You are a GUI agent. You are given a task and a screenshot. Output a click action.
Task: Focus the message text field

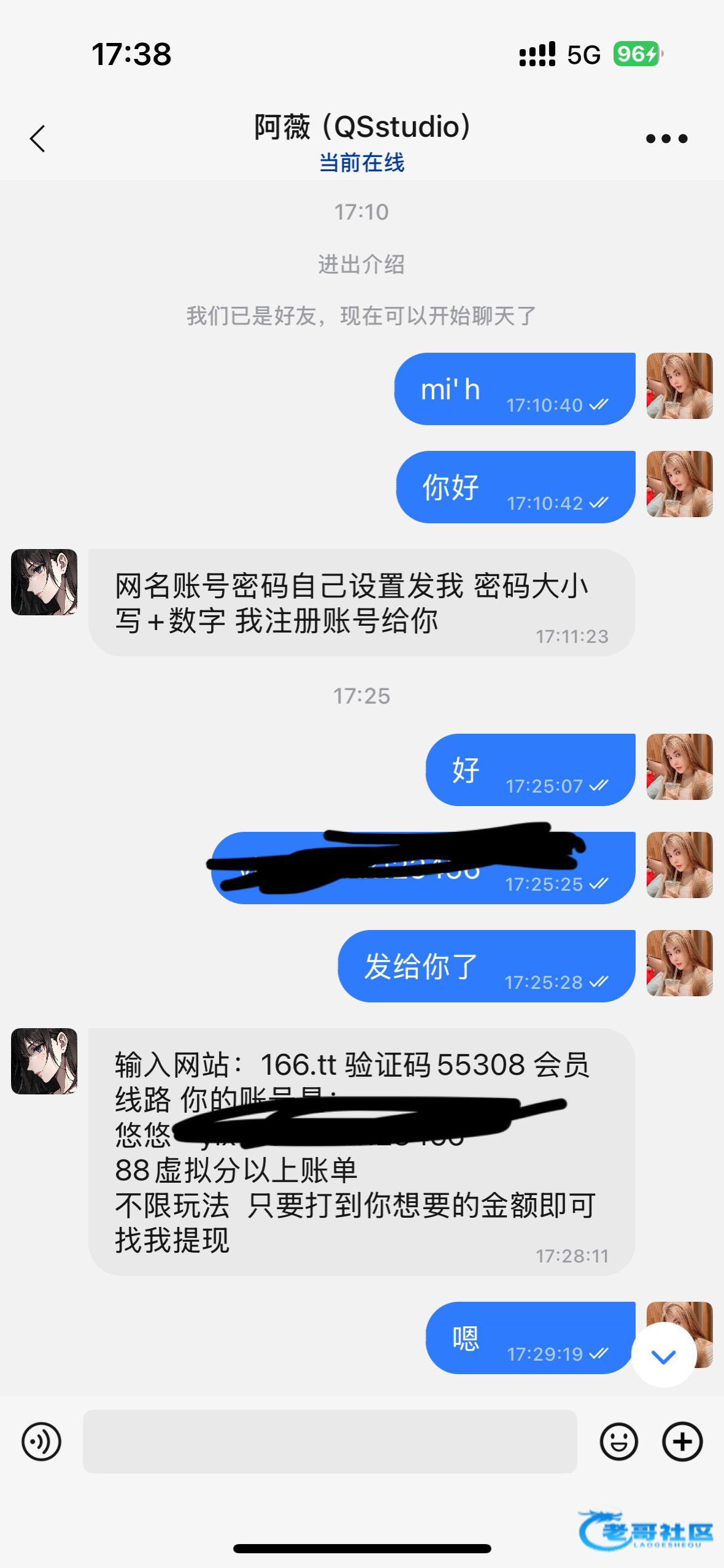(x=329, y=1442)
